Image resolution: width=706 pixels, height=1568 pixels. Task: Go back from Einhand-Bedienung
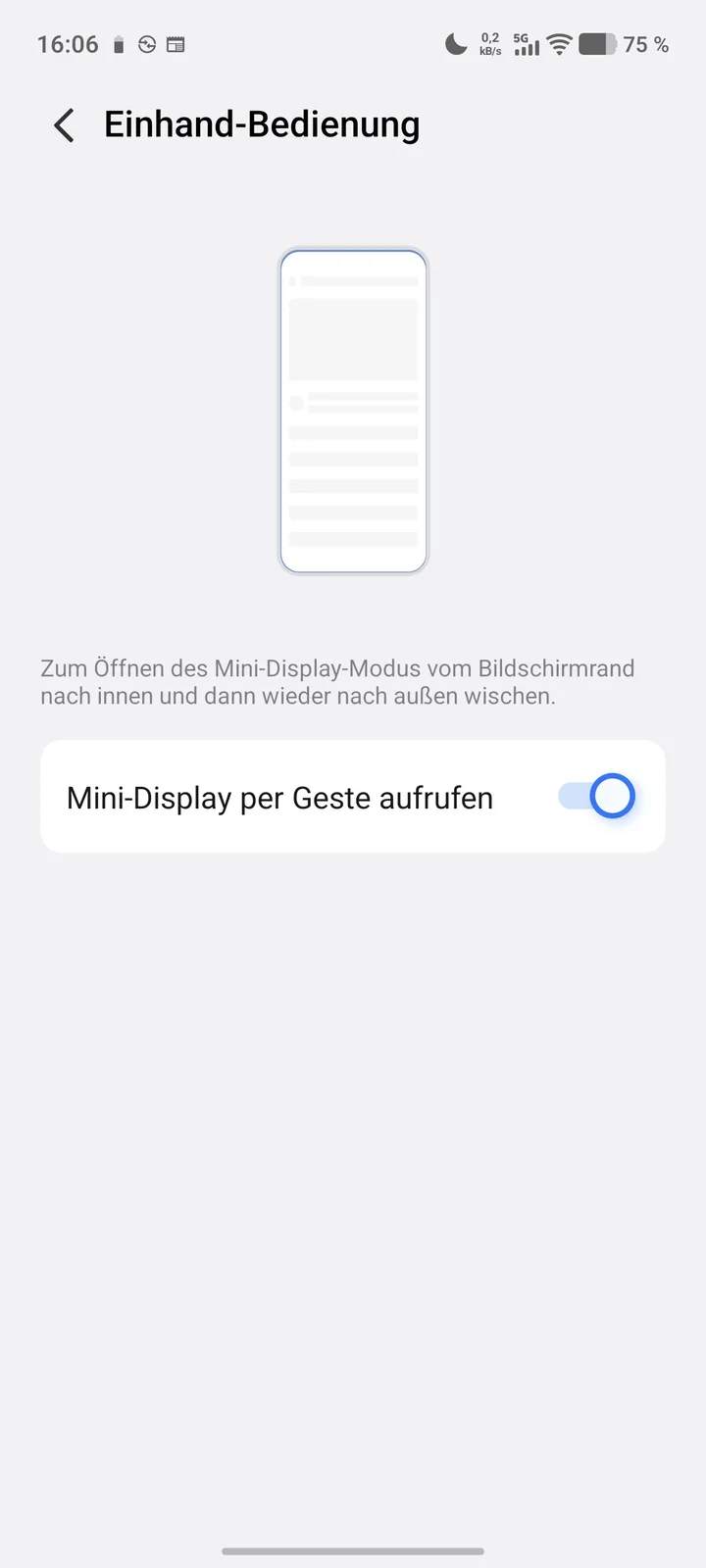tap(64, 125)
